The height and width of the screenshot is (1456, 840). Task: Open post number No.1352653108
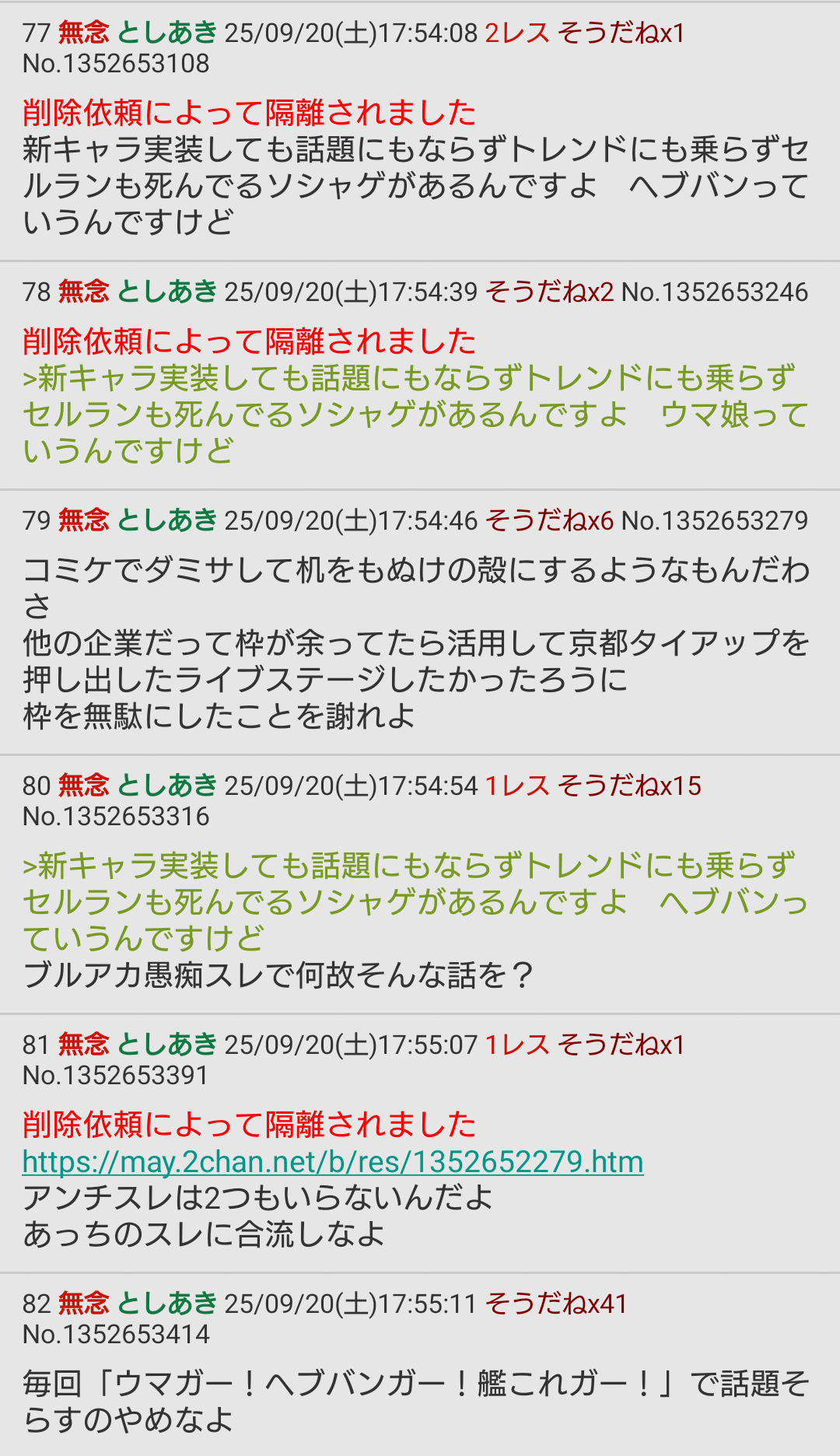click(116, 64)
